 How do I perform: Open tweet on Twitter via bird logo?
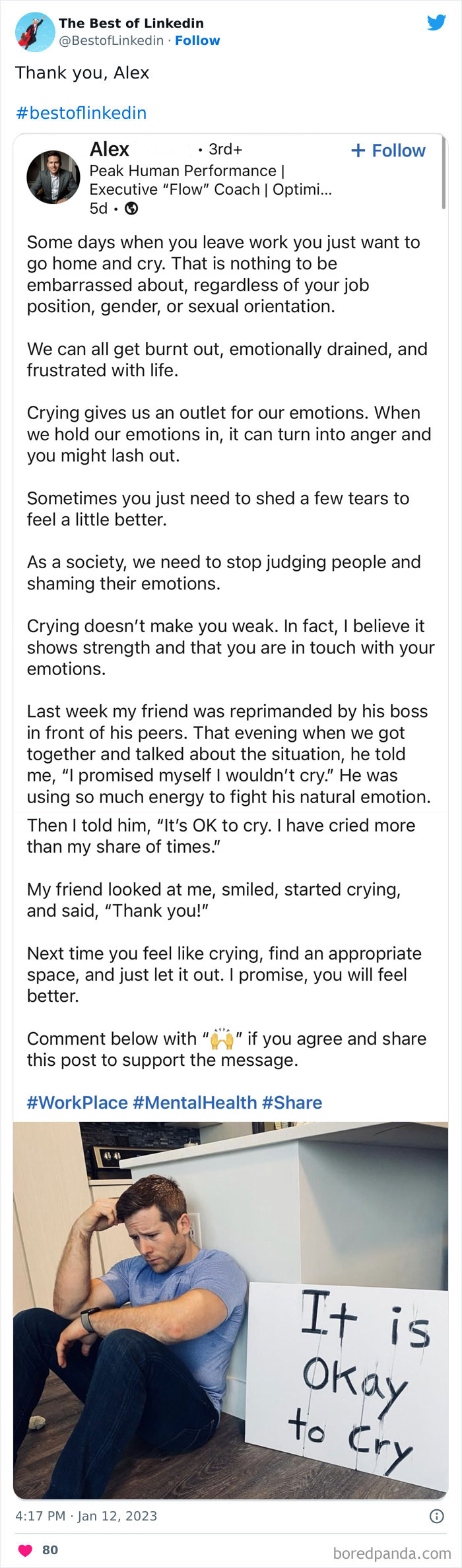436,23
